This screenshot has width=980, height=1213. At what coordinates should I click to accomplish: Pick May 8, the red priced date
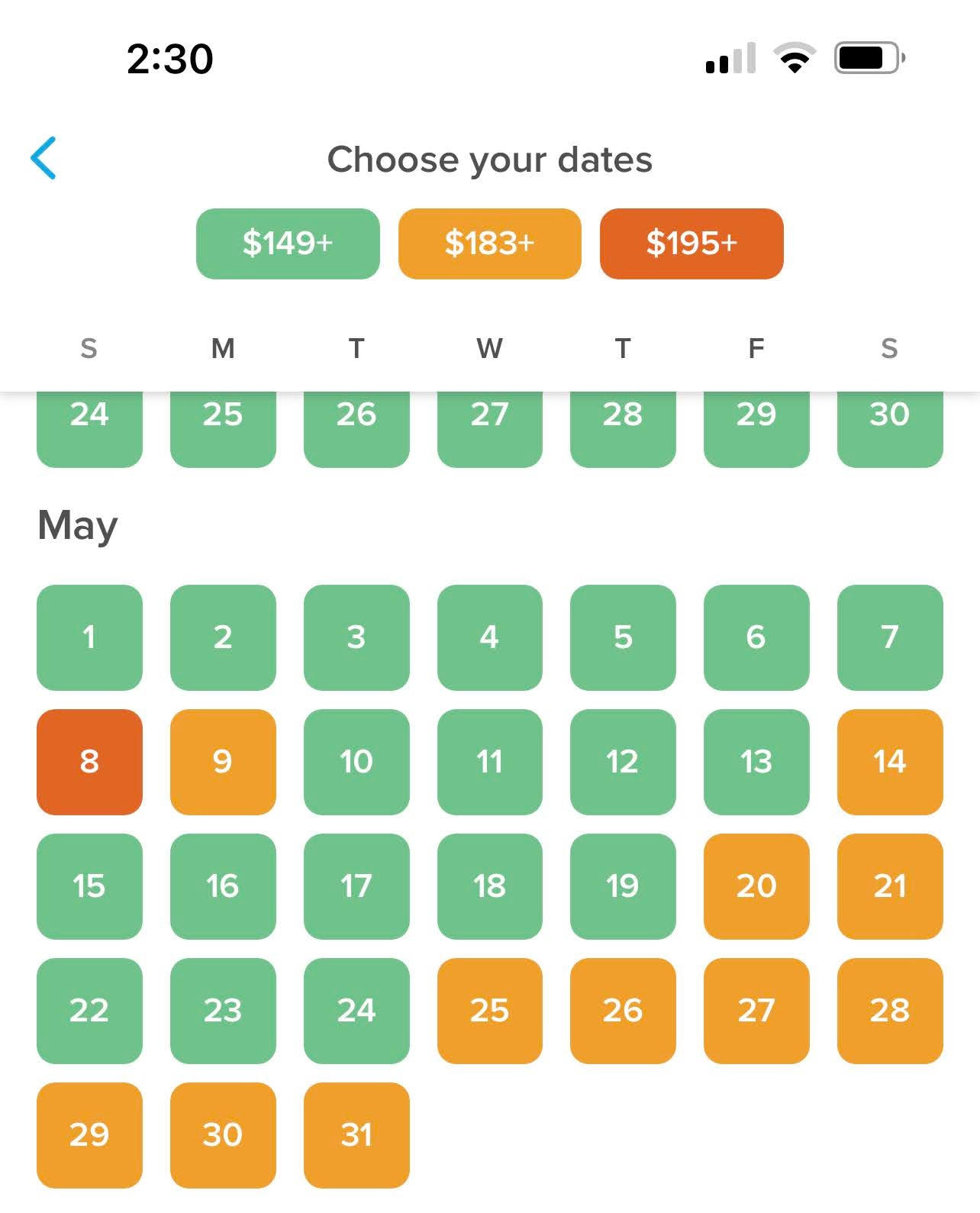point(89,762)
